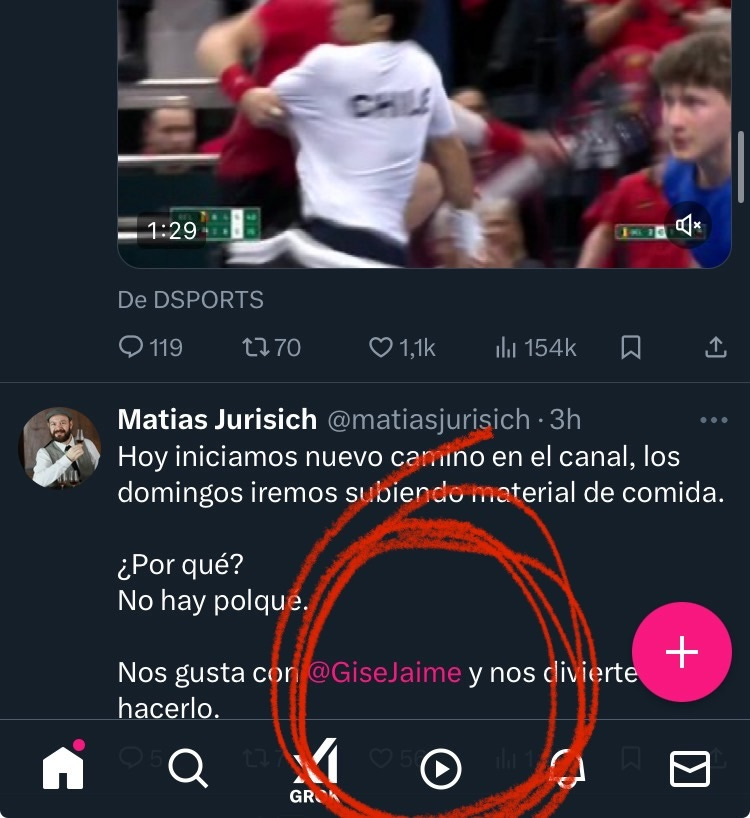Go to the Home tab
750x818 pixels.
pos(63,768)
